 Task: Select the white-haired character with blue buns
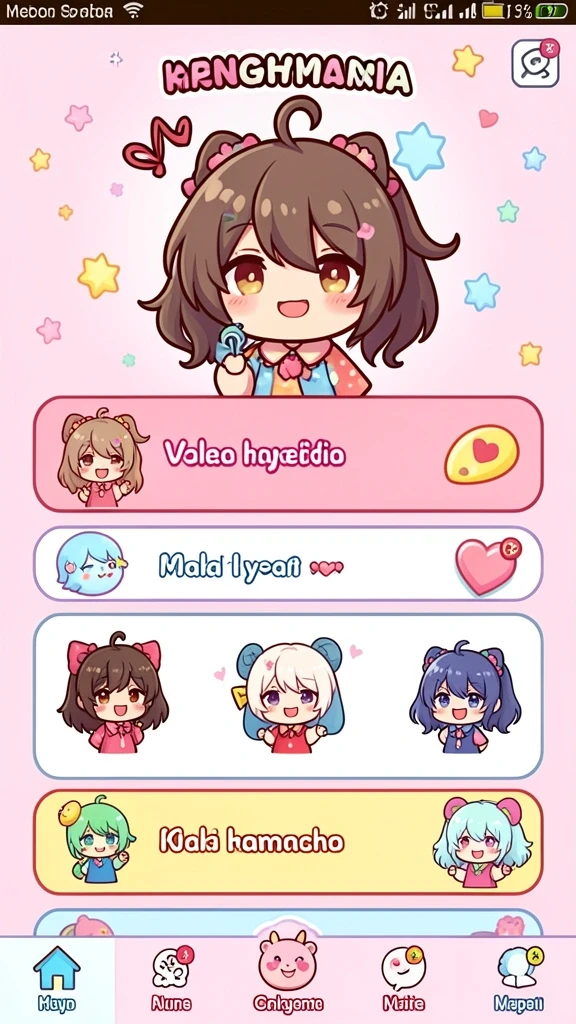[289, 697]
